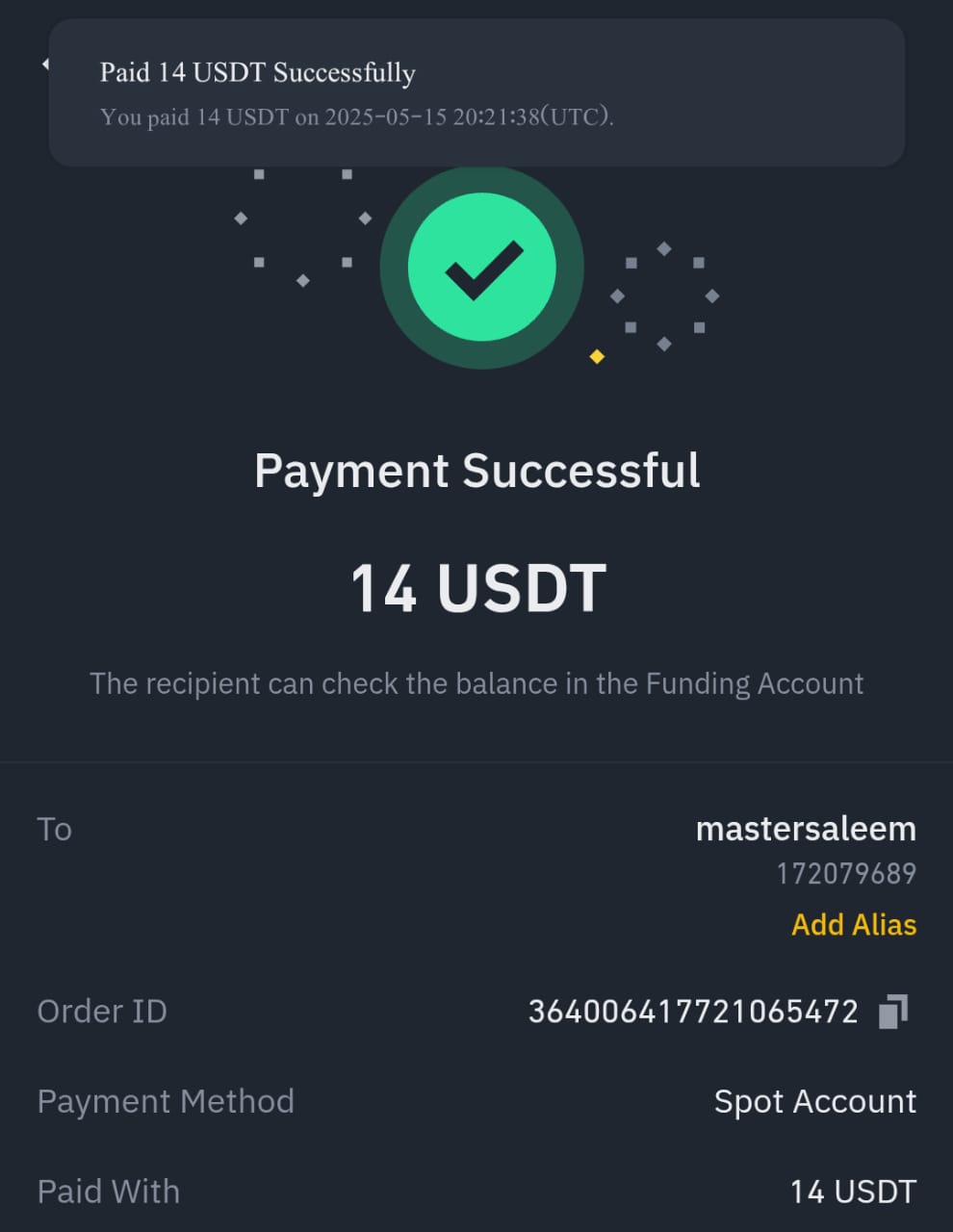Viewport: 953px width, 1232px height.
Task: Select the recipient name mastersaleem
Action: pos(806,829)
